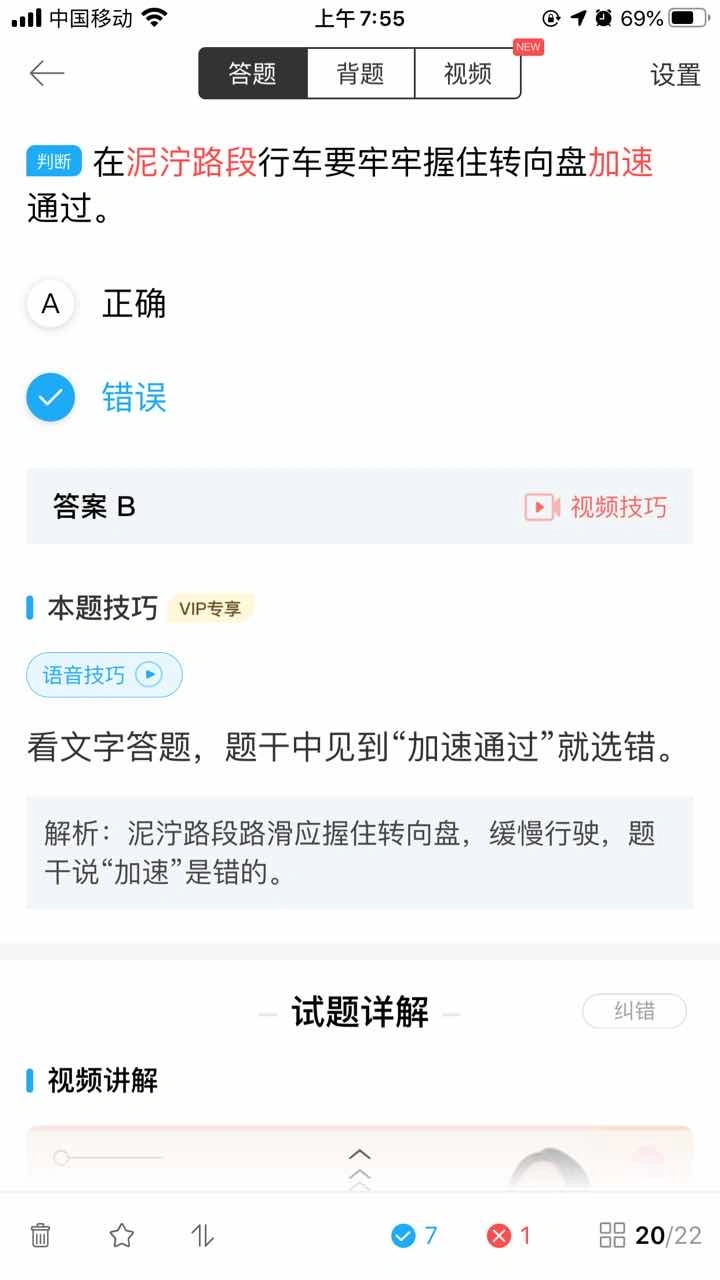Switch to the 背题 tab
The height and width of the screenshot is (1280, 720).
360,74
